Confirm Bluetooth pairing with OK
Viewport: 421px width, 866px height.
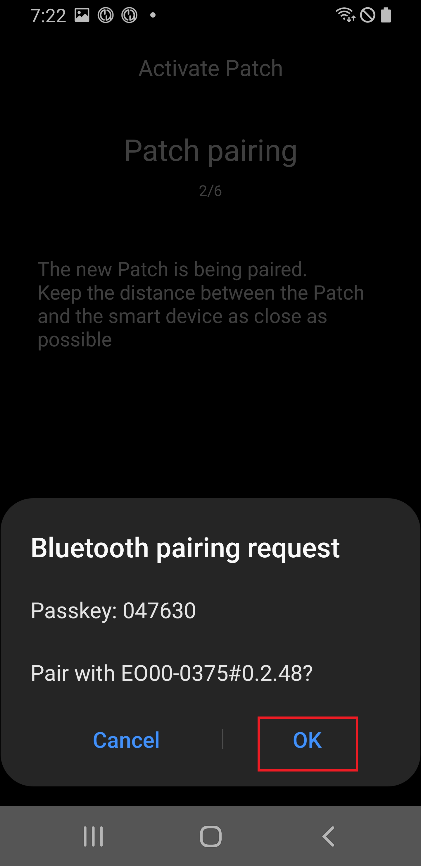tap(308, 741)
